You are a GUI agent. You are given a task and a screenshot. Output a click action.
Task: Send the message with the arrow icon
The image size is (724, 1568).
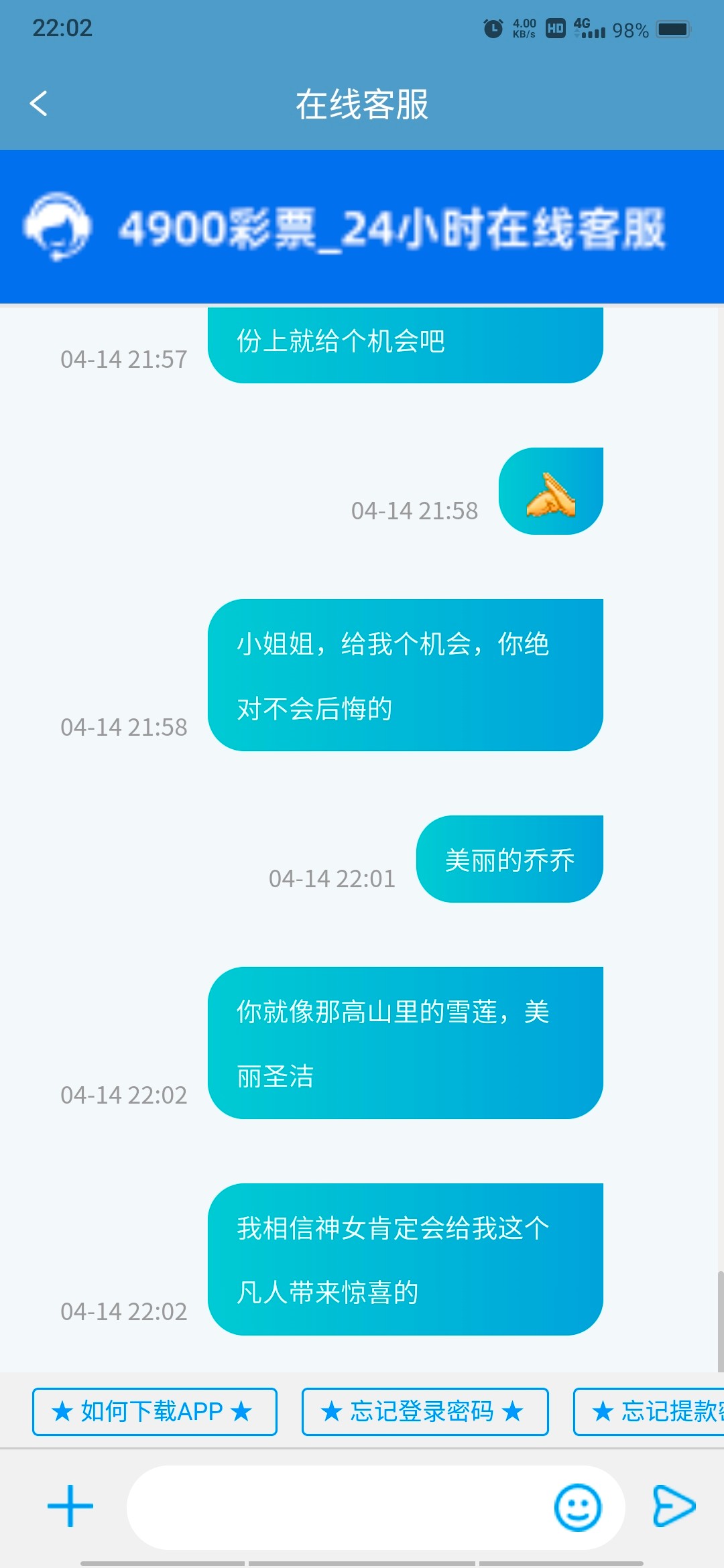click(674, 1506)
